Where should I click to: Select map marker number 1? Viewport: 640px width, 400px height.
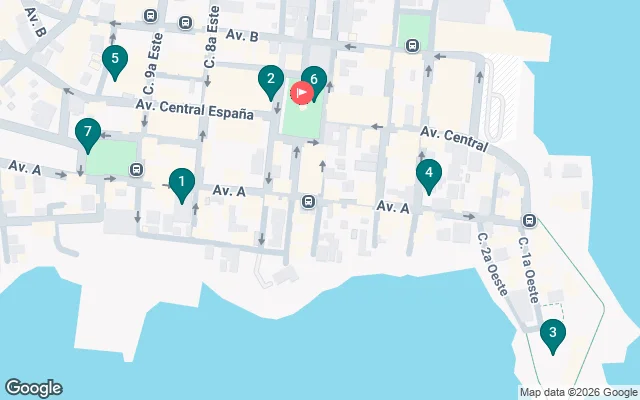pyautogui.click(x=181, y=182)
